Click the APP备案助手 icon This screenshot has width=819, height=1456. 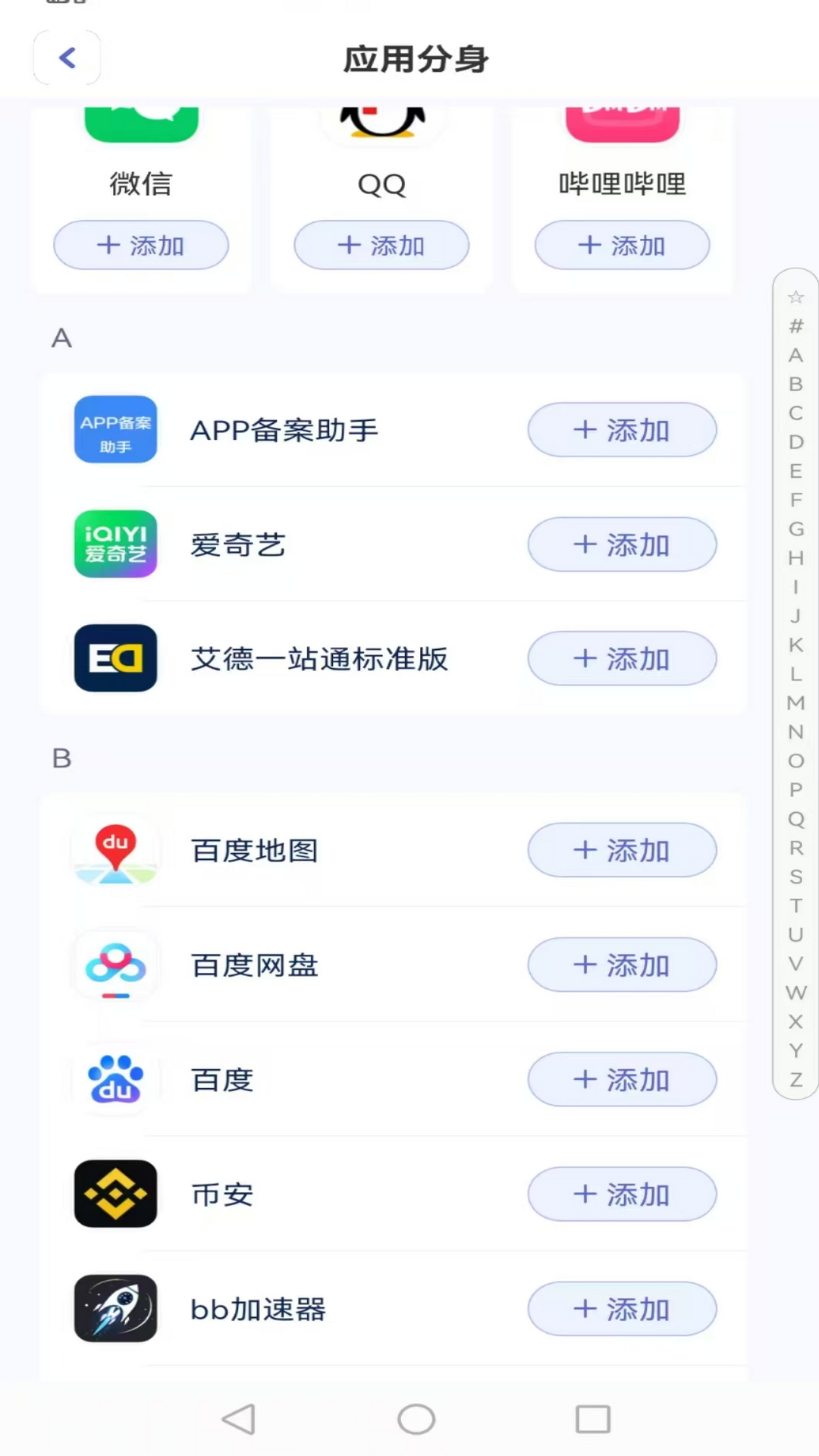(x=115, y=429)
